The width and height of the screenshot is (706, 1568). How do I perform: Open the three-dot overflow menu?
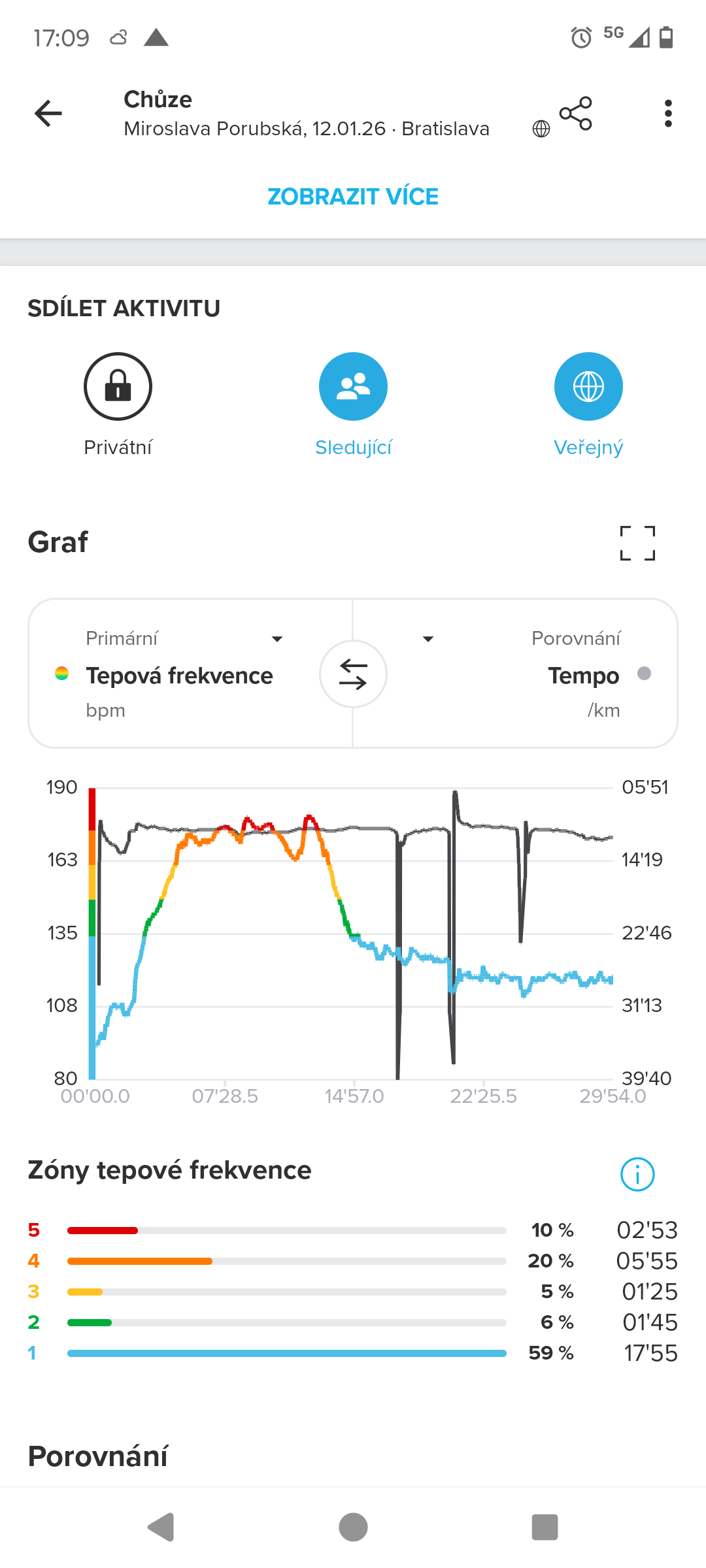click(667, 114)
